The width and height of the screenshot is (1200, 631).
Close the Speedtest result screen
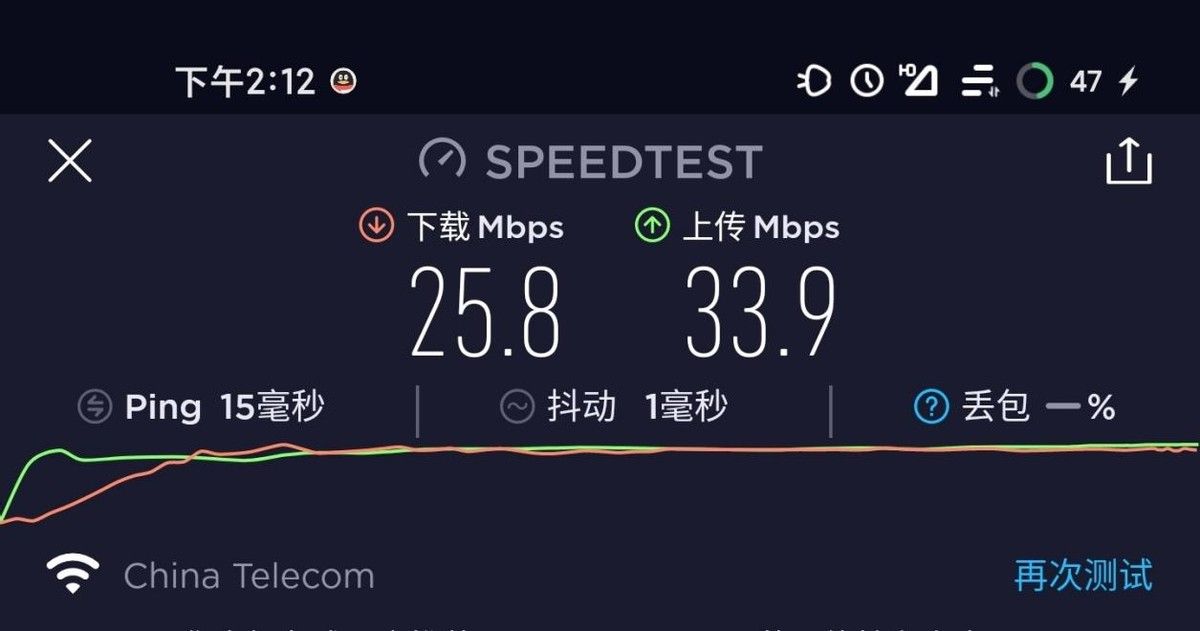click(x=70, y=161)
